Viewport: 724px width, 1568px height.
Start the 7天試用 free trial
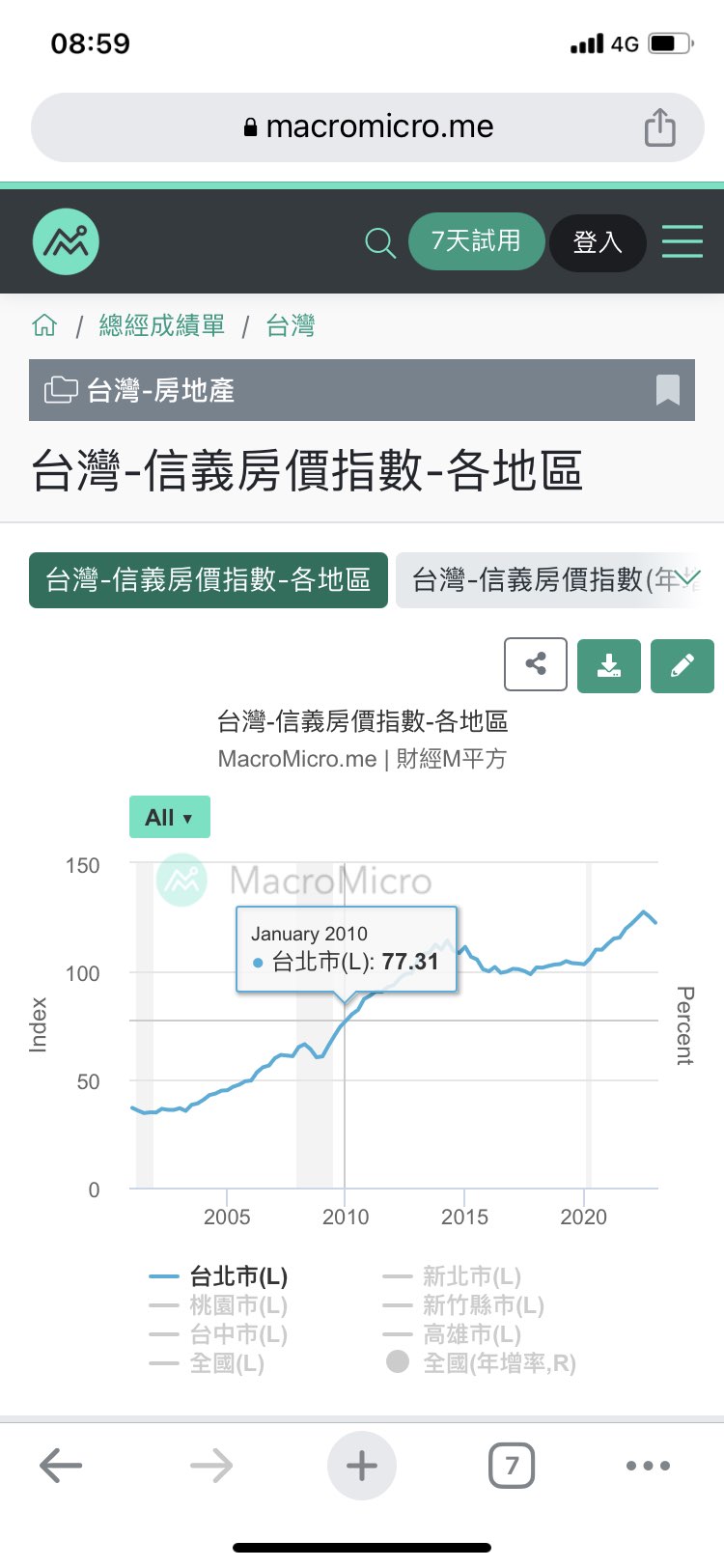click(476, 241)
